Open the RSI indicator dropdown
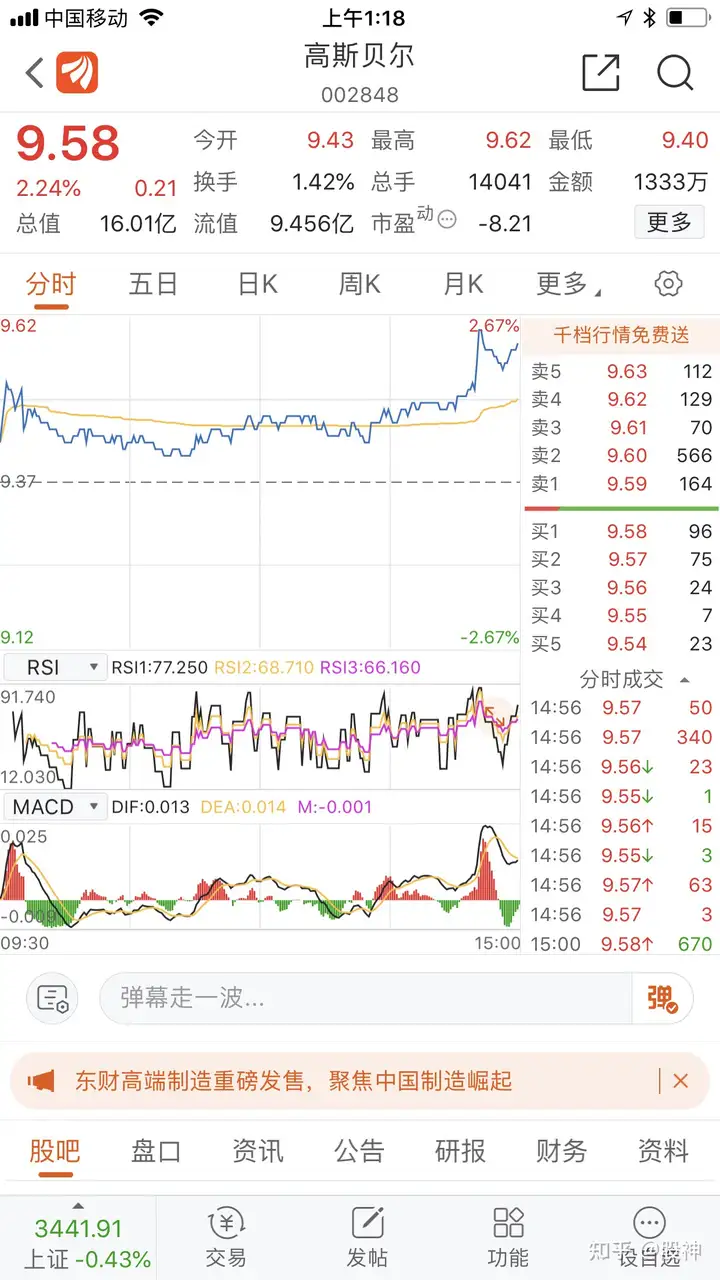720x1280 pixels. click(54, 667)
